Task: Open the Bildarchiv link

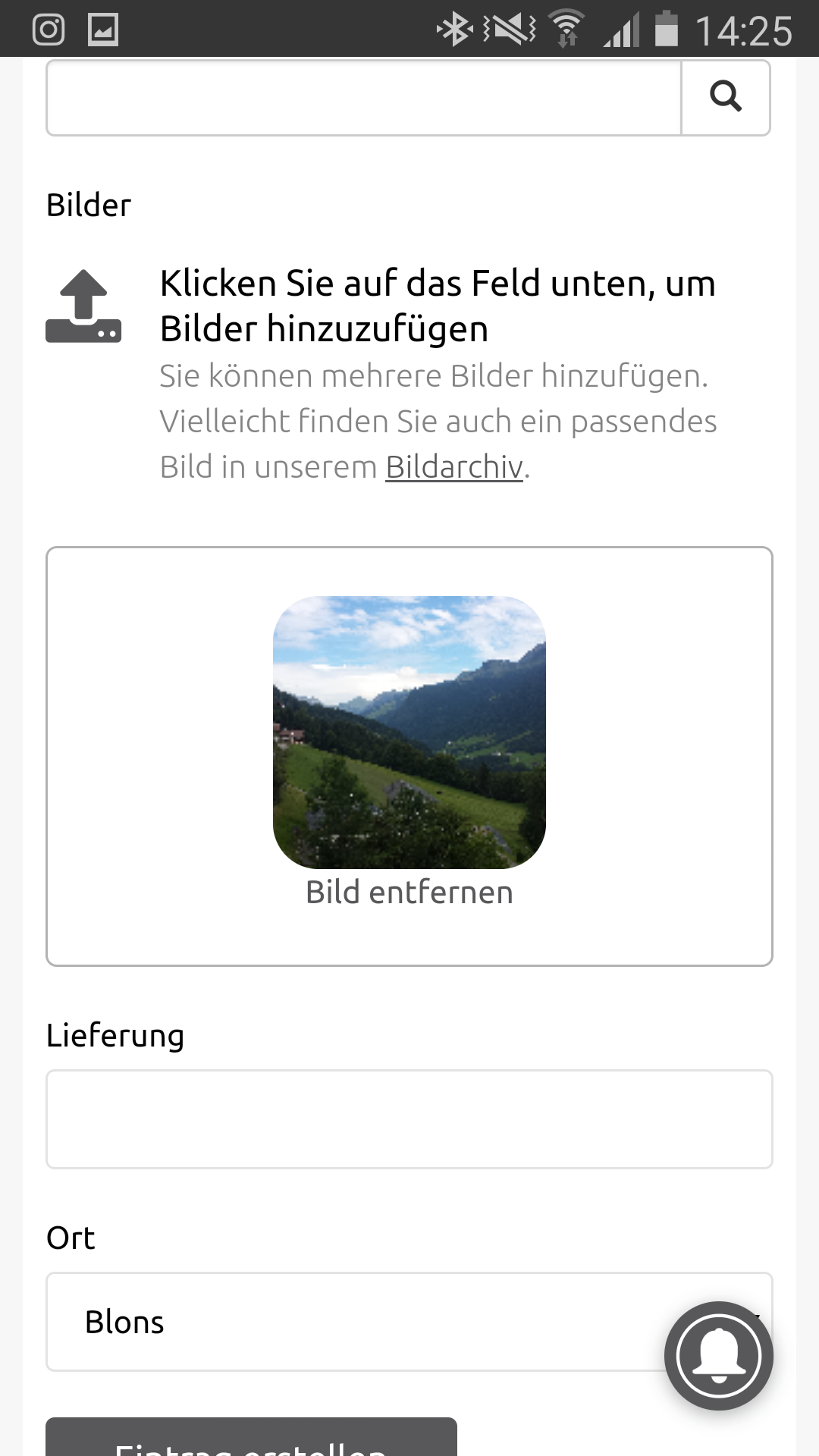Action: (453, 467)
